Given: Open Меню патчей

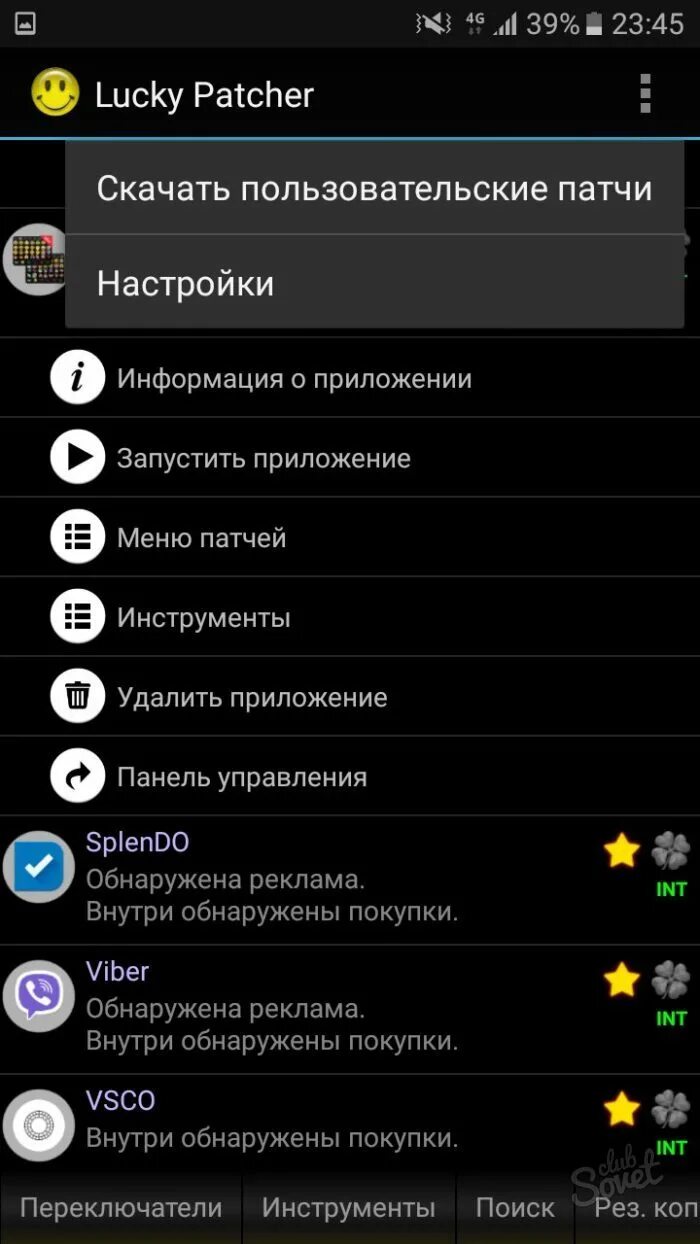Looking at the screenshot, I should [201, 538].
